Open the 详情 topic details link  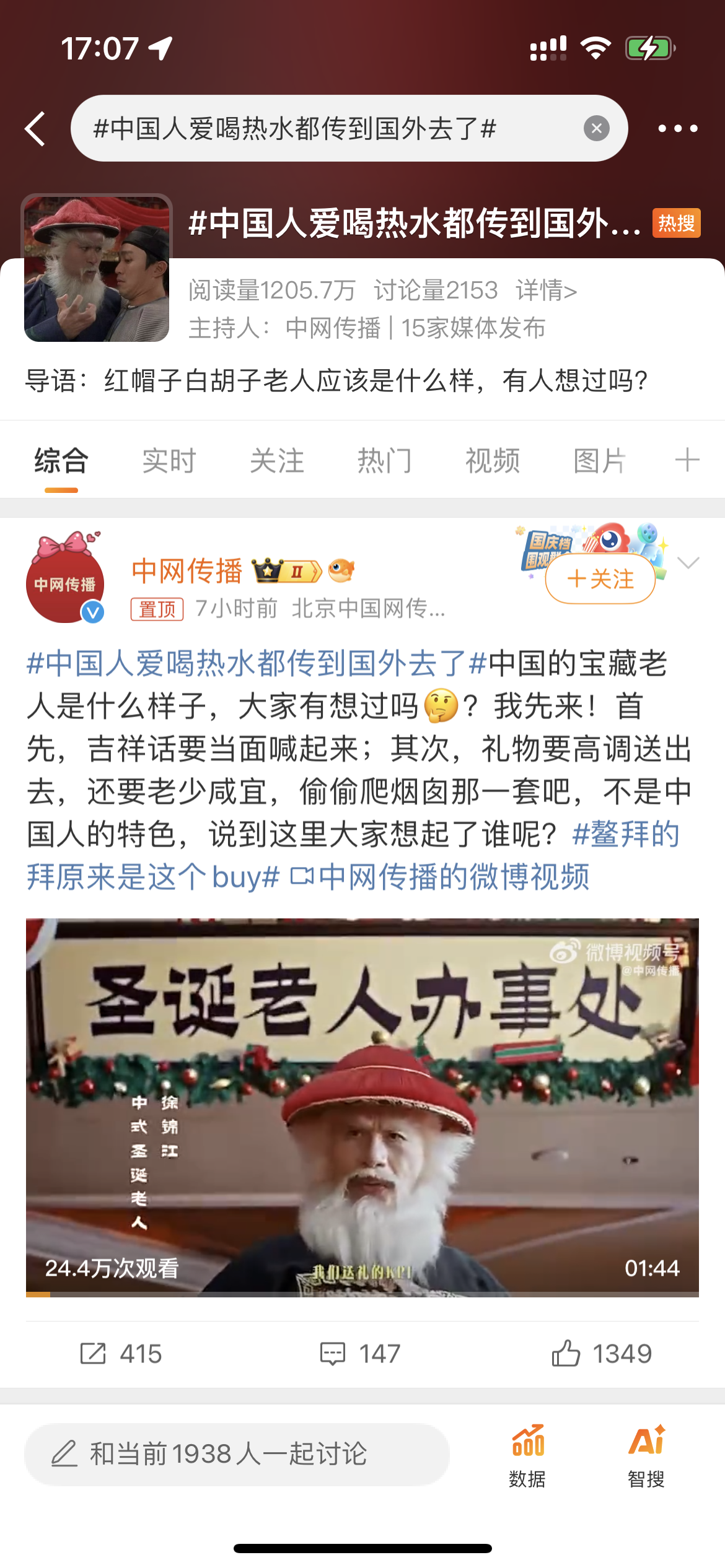pos(546,290)
